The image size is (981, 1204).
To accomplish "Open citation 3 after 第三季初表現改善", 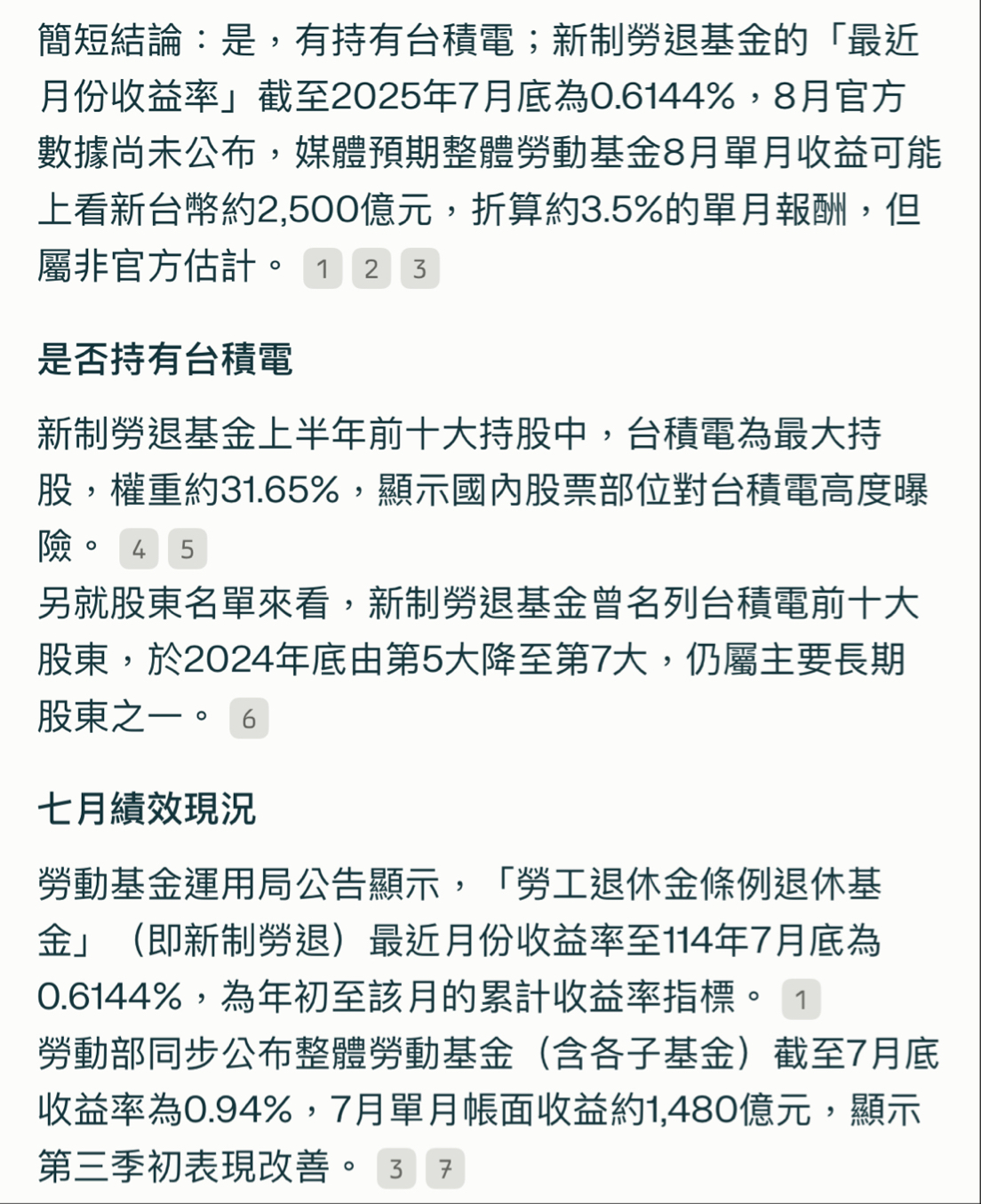I will tap(396, 1168).
